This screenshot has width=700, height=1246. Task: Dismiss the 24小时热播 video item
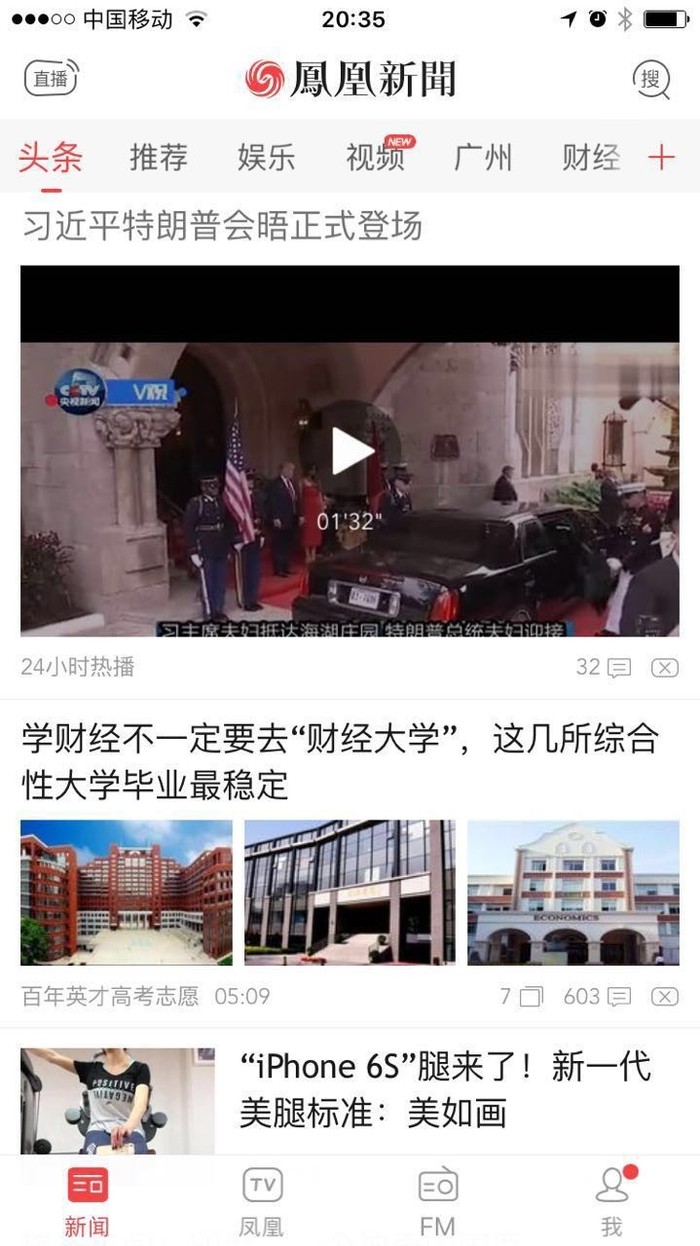pyautogui.click(x=665, y=668)
